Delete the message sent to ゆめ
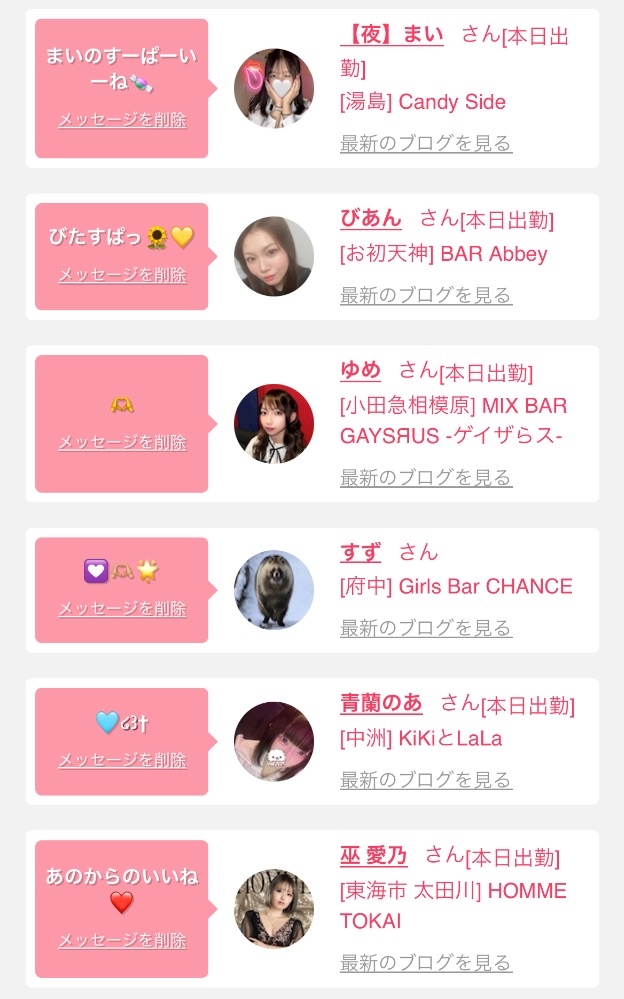The width and height of the screenshot is (624, 999). click(x=122, y=442)
